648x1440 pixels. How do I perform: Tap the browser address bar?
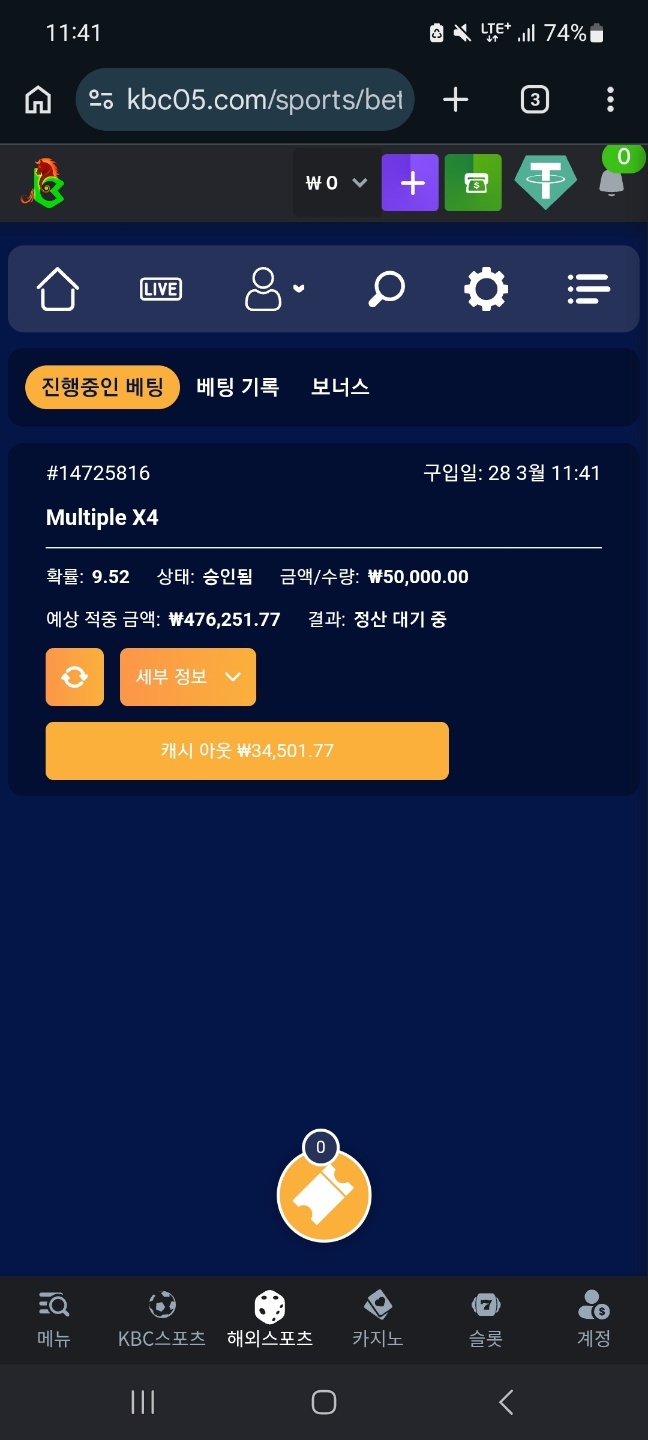coord(245,99)
